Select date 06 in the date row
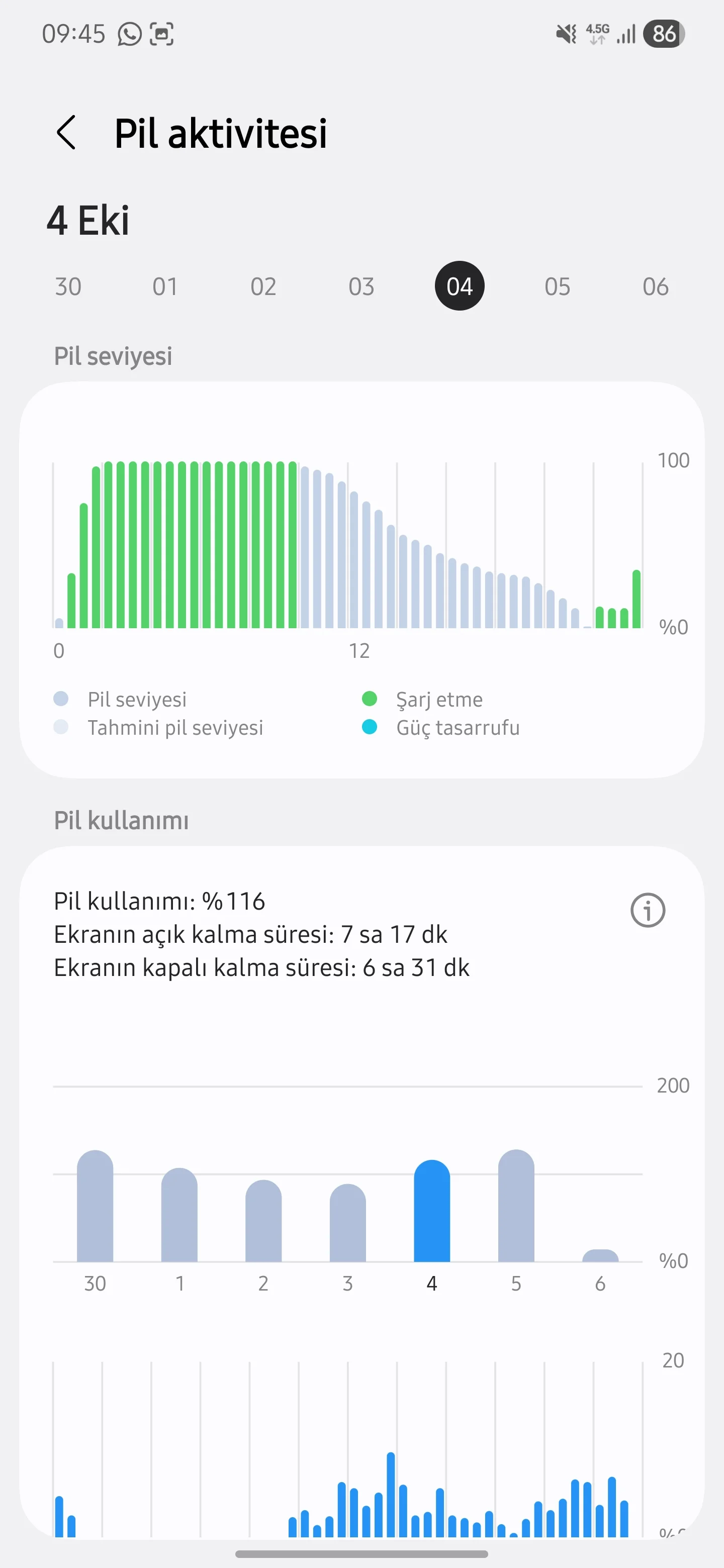Screen dimensions: 724x1568 pyautogui.click(x=655, y=286)
